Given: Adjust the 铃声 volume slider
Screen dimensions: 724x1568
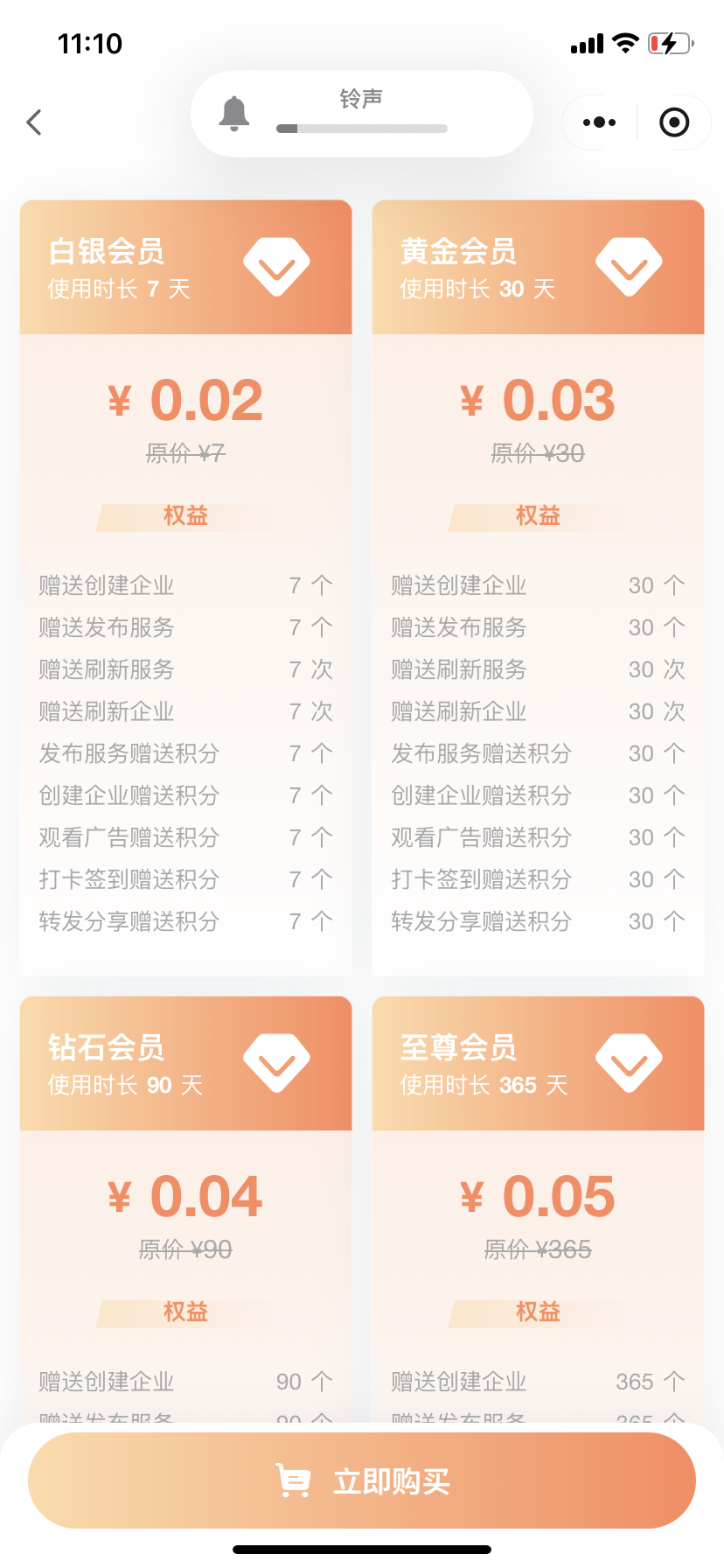Looking at the screenshot, I should coord(362,129).
